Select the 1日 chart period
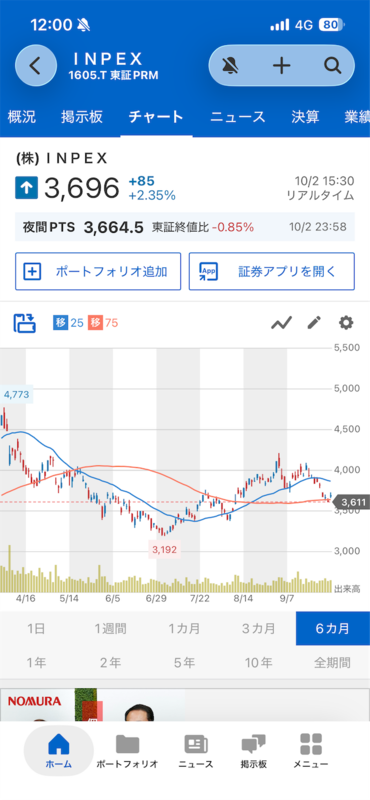Image resolution: width=370 pixels, height=800 pixels. tap(37, 629)
